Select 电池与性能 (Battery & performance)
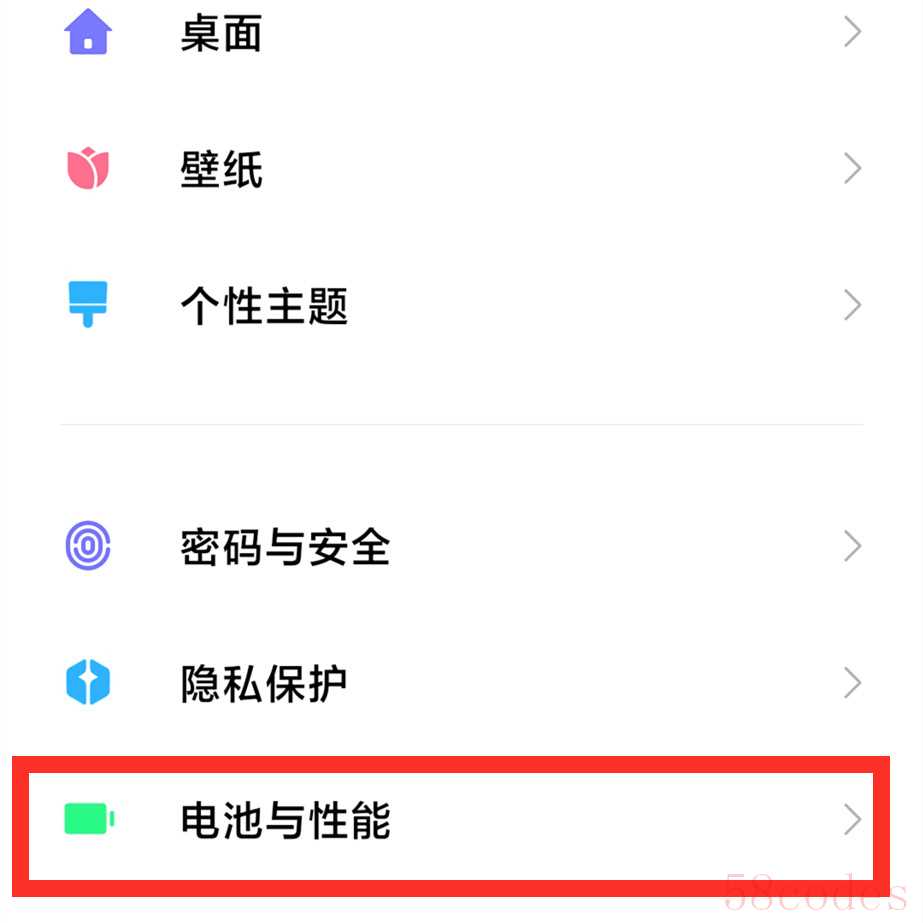This screenshot has width=923, height=923. click(285, 821)
